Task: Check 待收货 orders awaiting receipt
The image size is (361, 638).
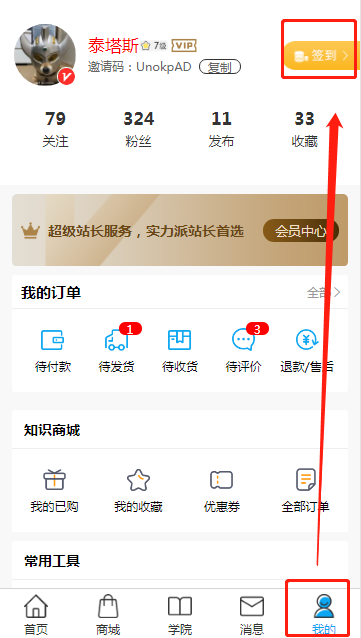Action: pos(179,351)
